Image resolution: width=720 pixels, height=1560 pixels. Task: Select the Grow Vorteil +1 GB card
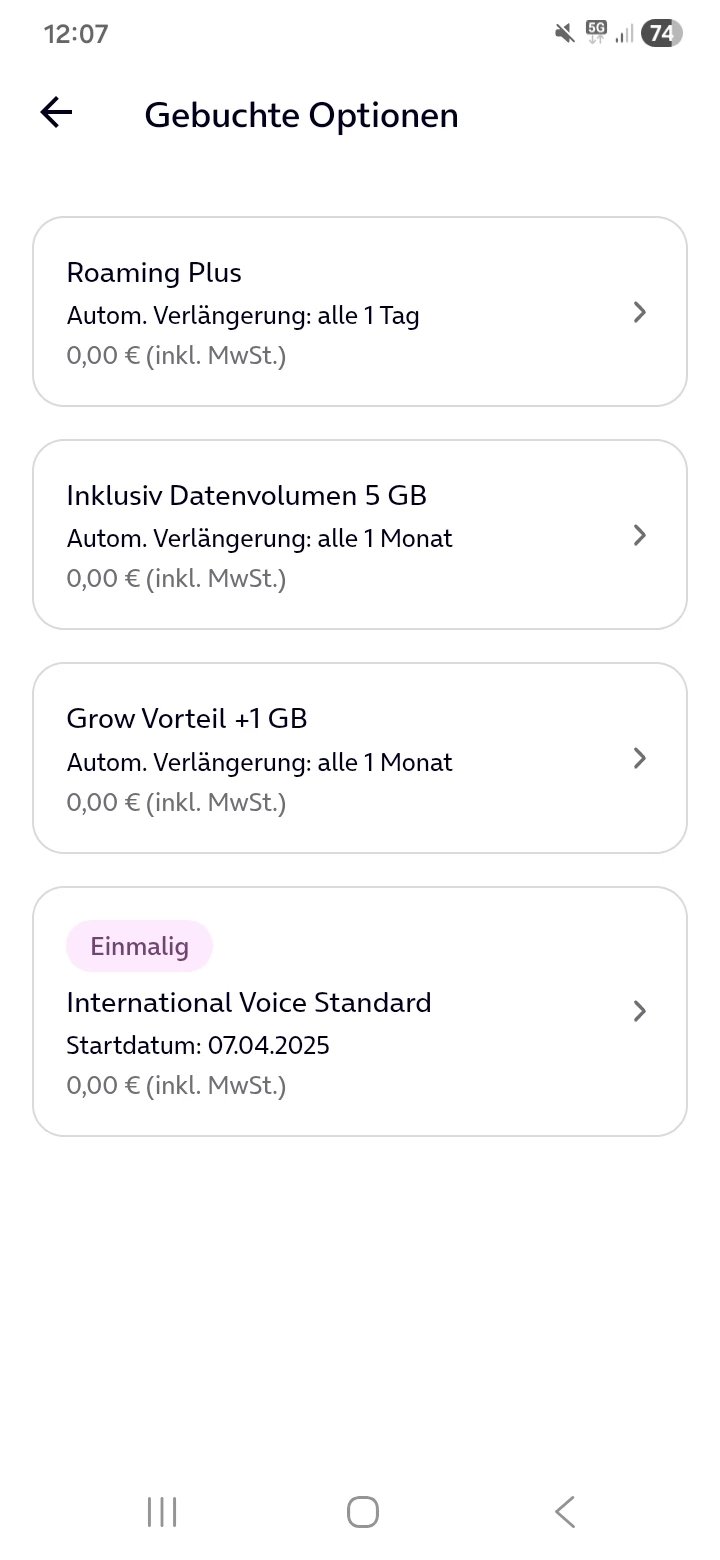[x=360, y=758]
